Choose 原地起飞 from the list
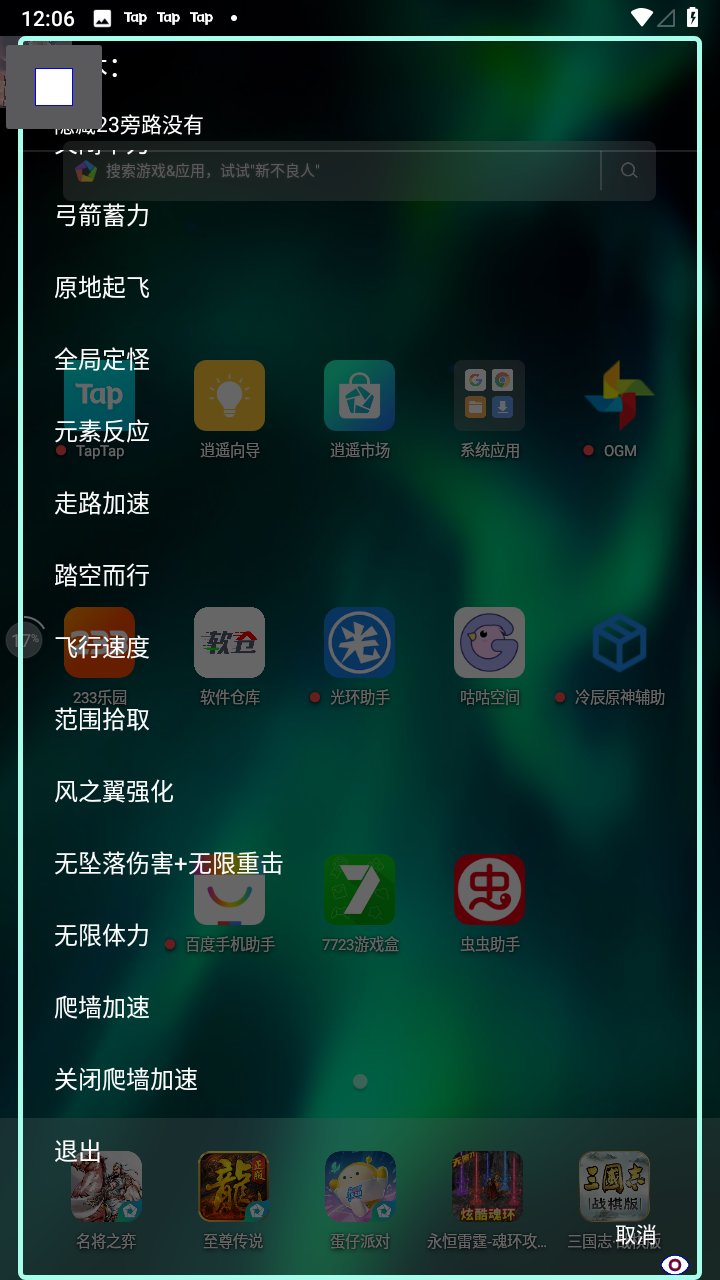Image resolution: width=720 pixels, height=1280 pixels. (x=102, y=287)
